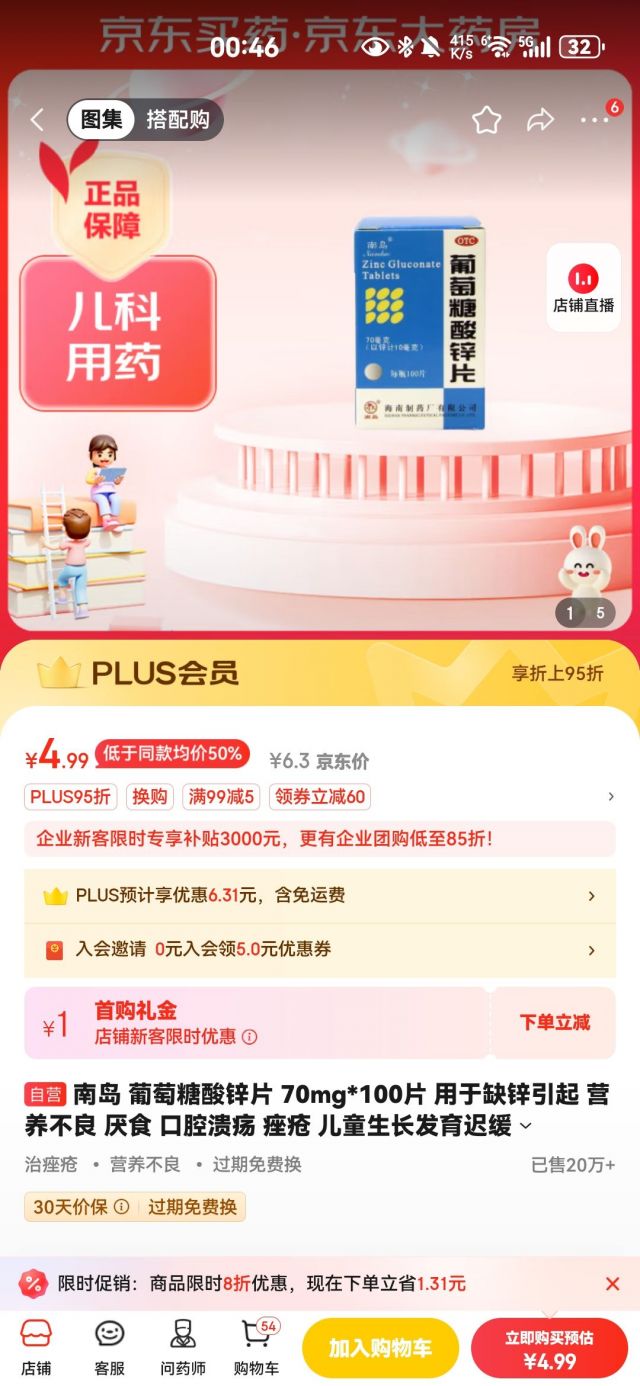
Task: Open the PLUS会员 95折 banner
Action: point(320,673)
